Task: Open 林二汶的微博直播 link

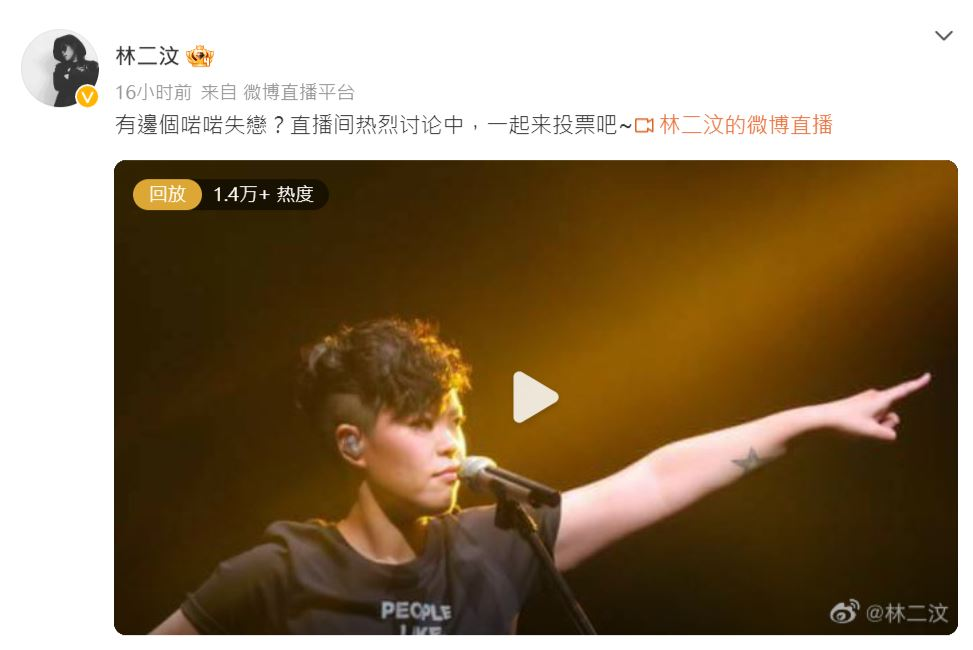Action: [745, 125]
